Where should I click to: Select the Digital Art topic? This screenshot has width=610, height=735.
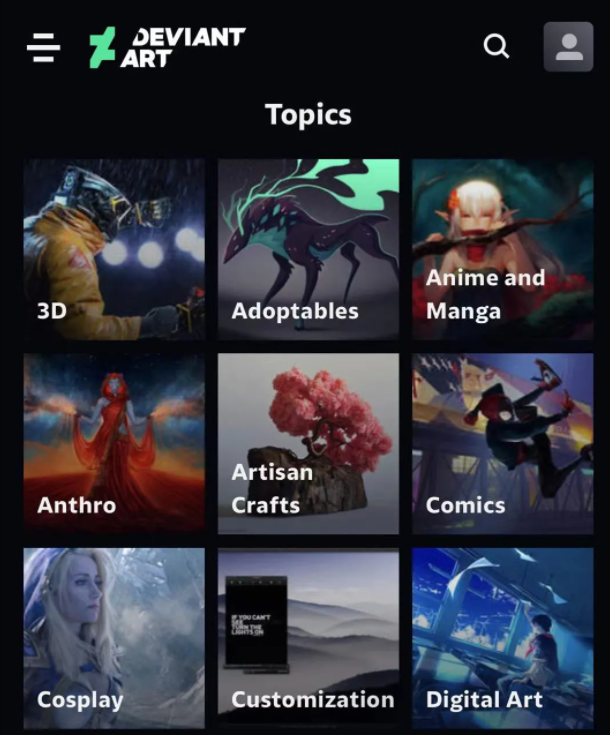[502, 637]
